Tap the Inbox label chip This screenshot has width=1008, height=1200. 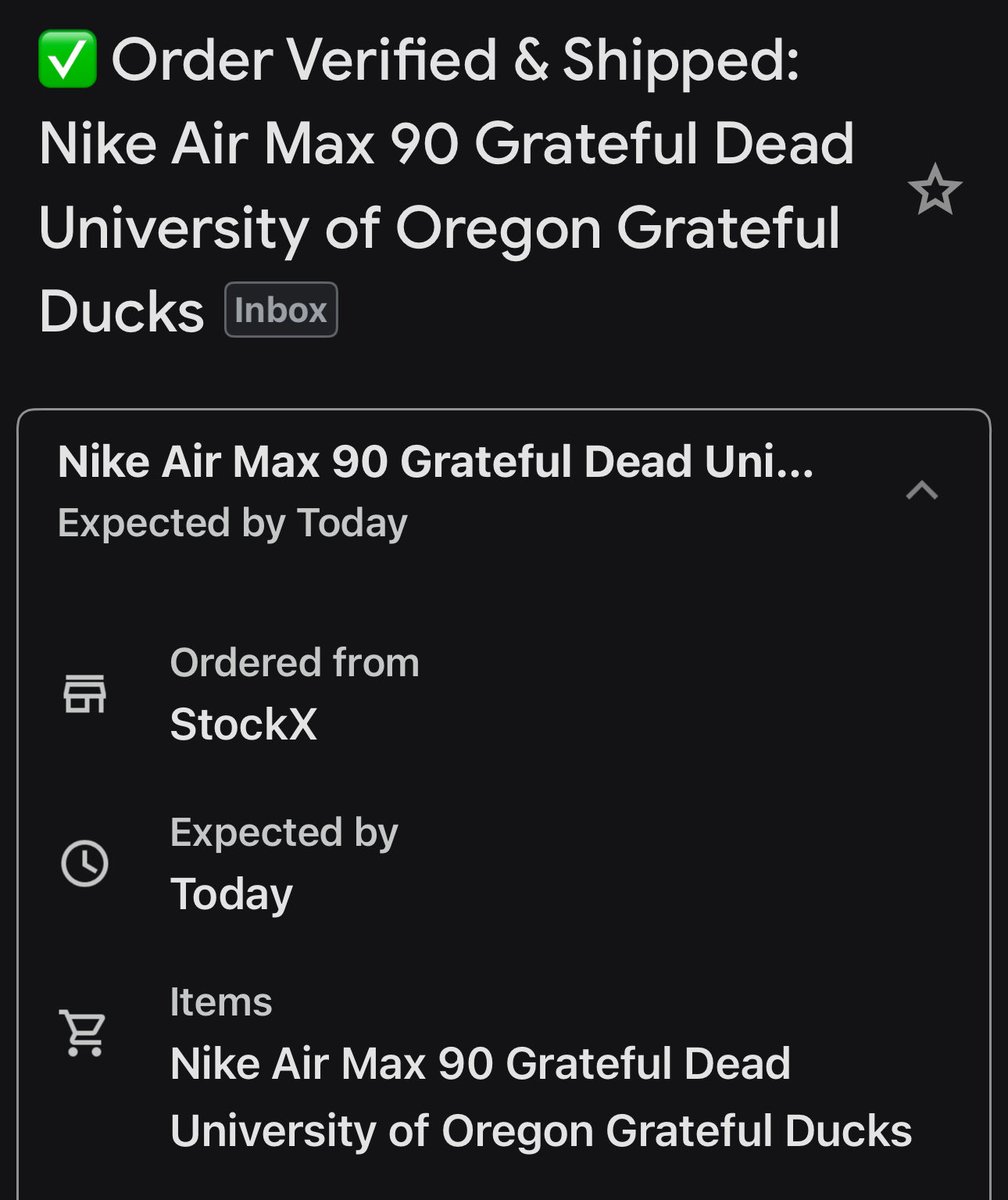coord(281,310)
